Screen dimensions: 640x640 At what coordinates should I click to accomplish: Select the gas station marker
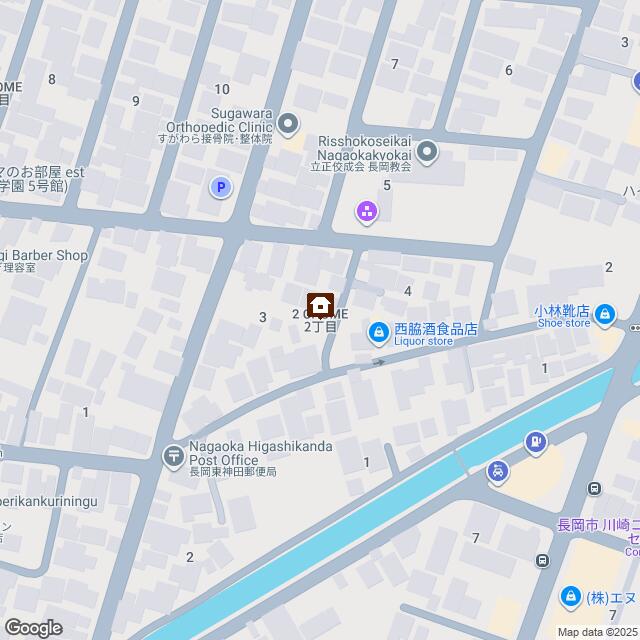[537, 440]
